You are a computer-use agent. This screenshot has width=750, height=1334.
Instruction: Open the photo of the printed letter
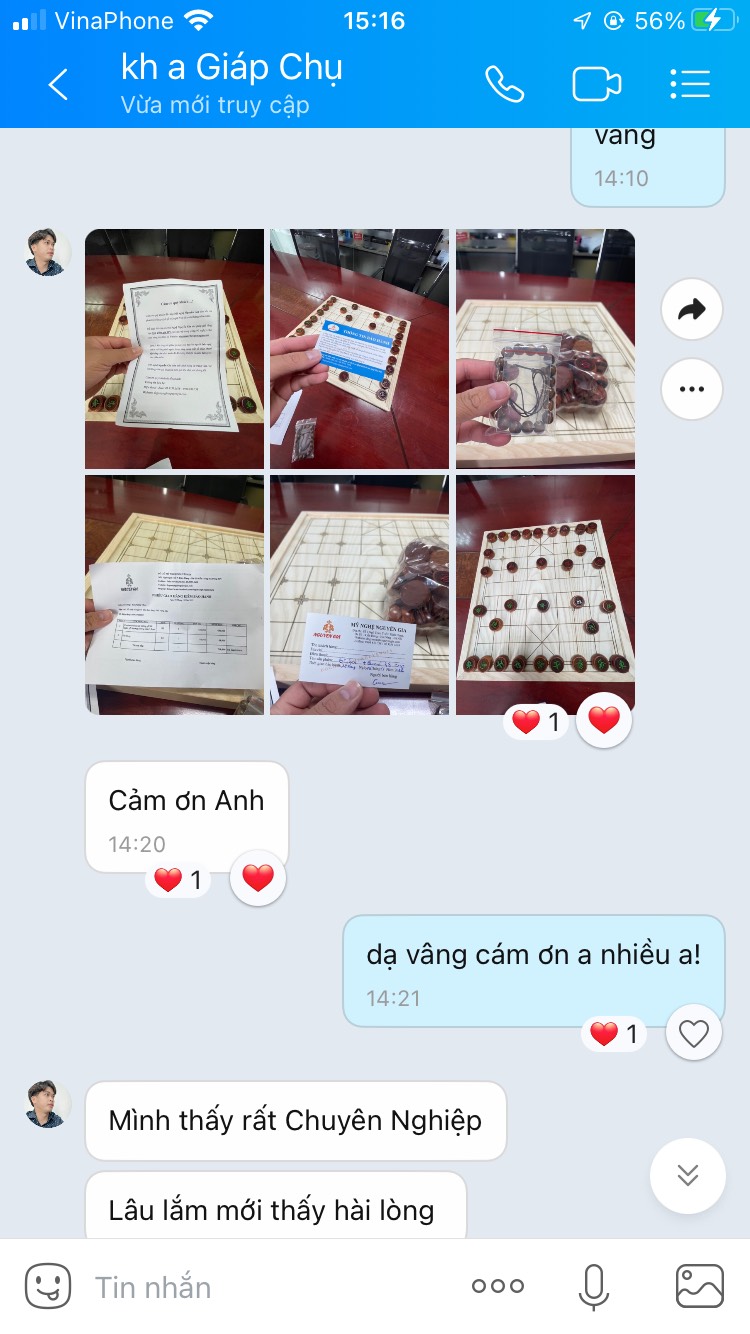click(x=174, y=348)
